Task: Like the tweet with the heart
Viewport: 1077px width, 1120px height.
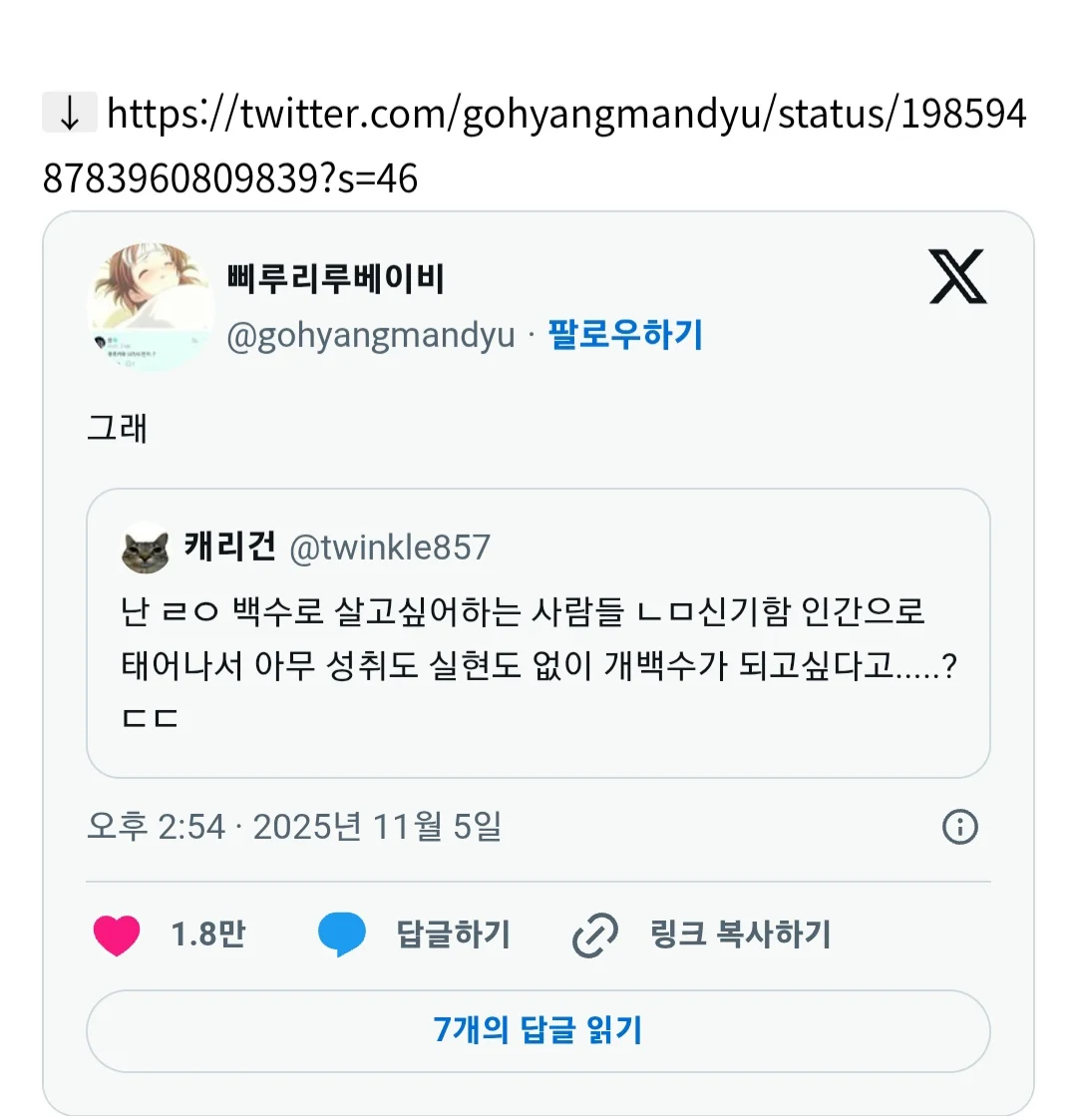Action: (118, 934)
